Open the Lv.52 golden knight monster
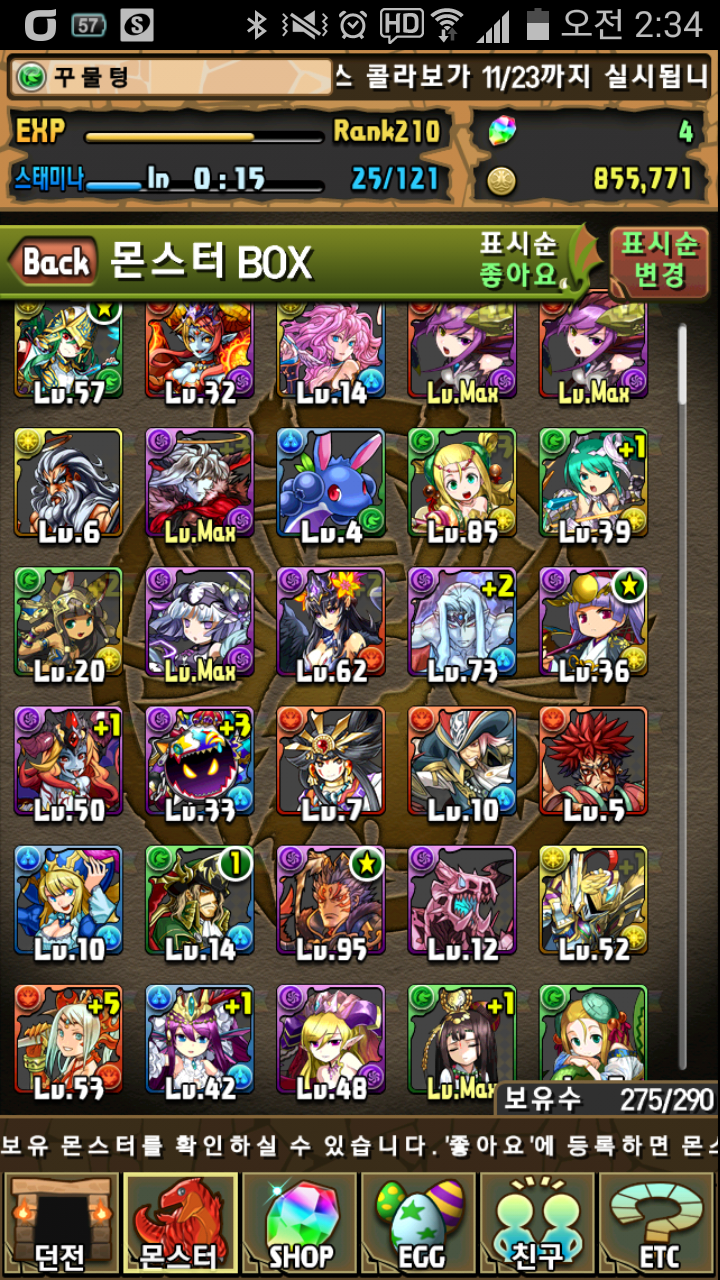This screenshot has width=720, height=1280. coord(594,902)
